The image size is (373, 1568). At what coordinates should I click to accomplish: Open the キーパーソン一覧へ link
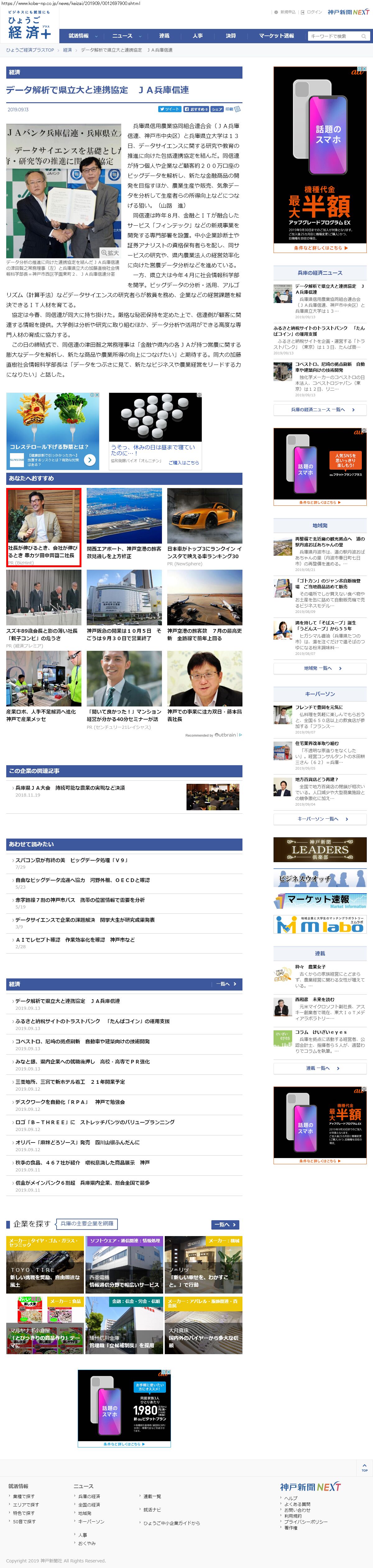click(x=320, y=819)
